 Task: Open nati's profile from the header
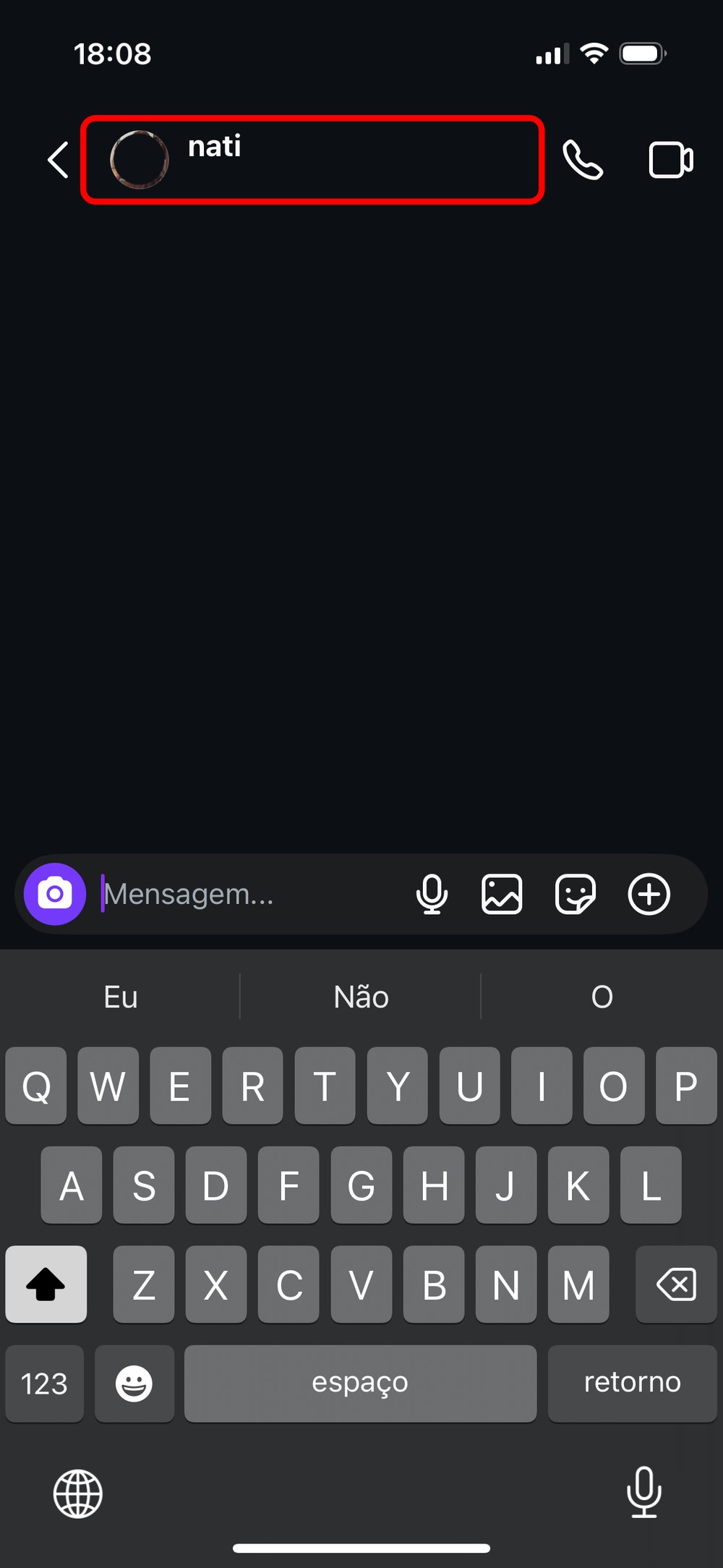(312, 160)
